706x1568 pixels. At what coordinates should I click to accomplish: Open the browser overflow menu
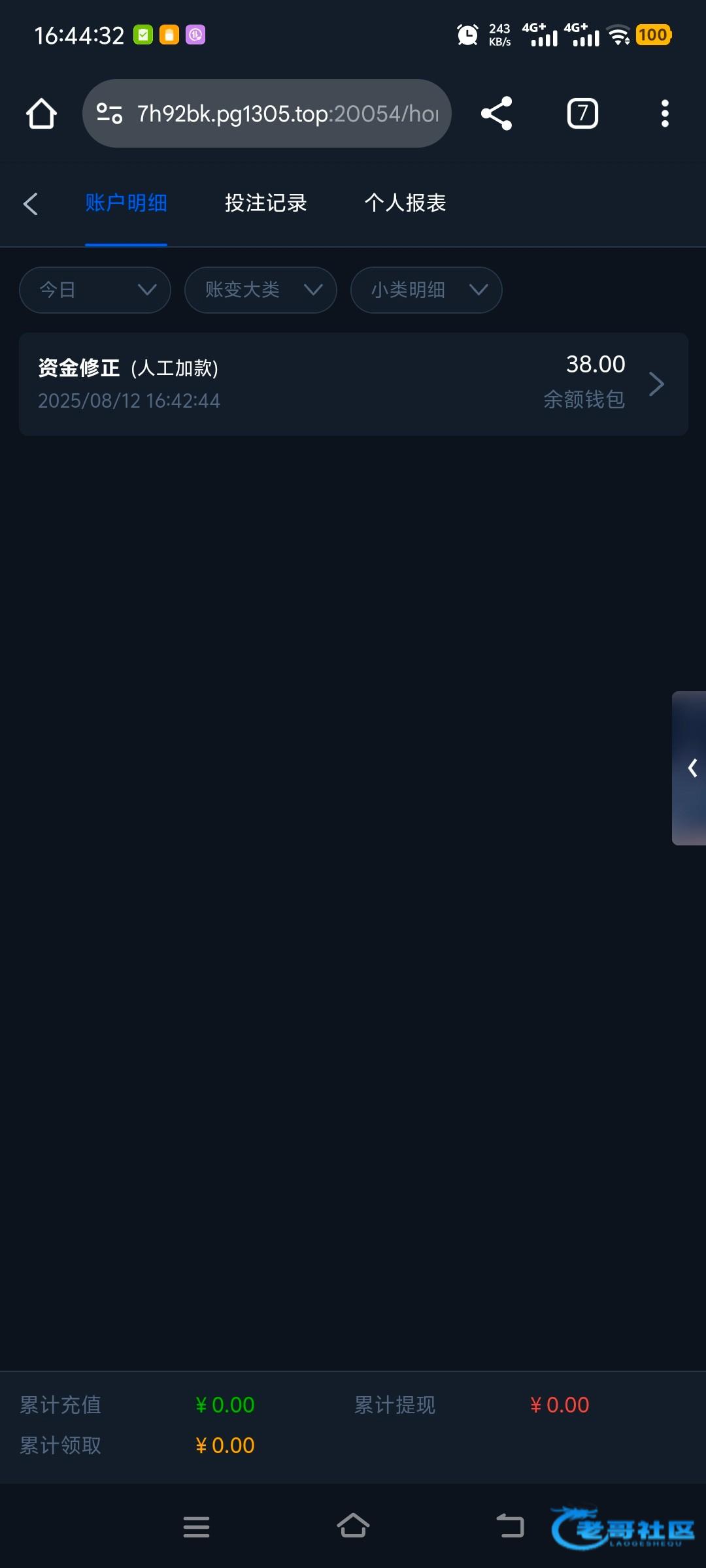tap(665, 114)
